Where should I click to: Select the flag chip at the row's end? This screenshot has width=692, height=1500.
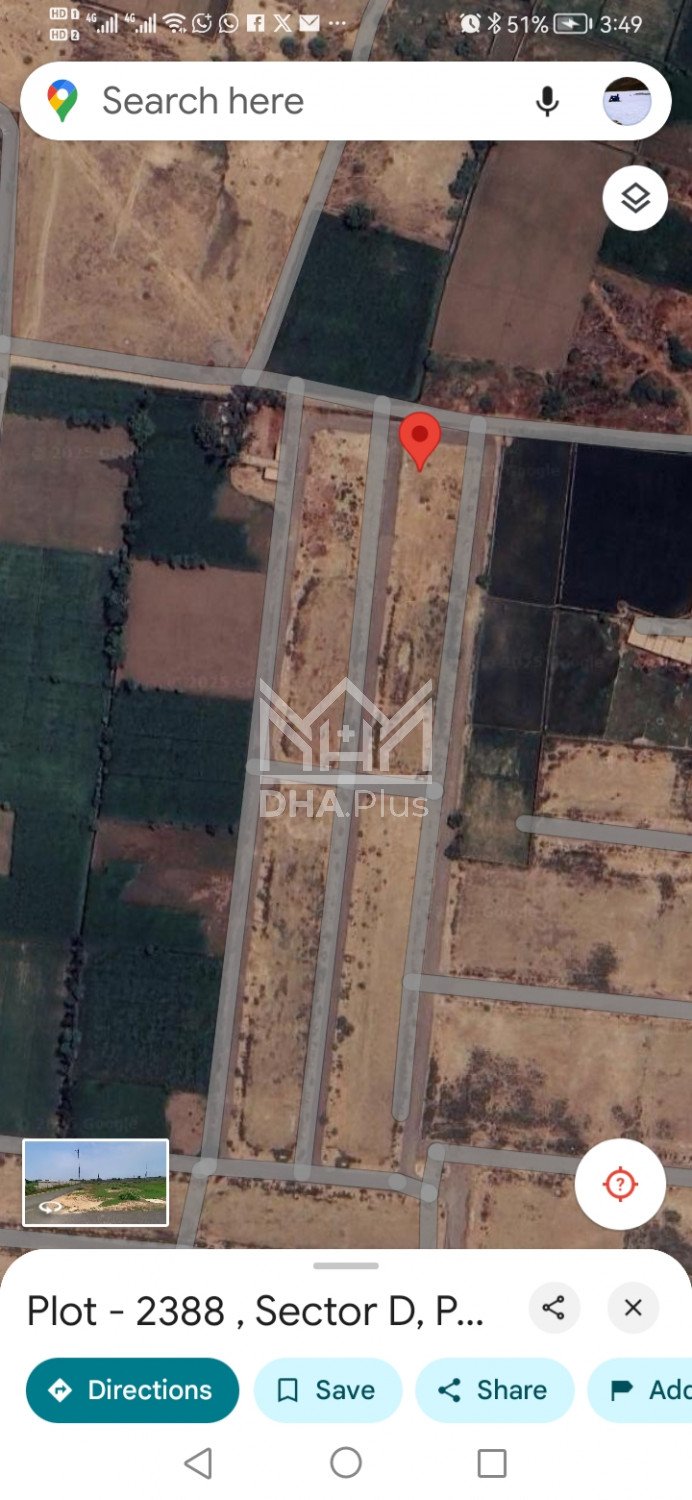point(645,1390)
